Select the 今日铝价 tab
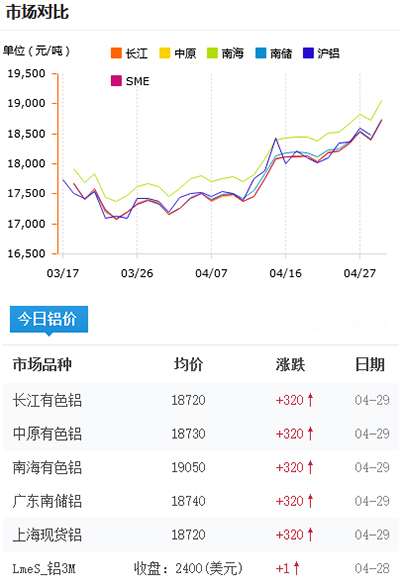Screen dimensions: 400x584 49,319
